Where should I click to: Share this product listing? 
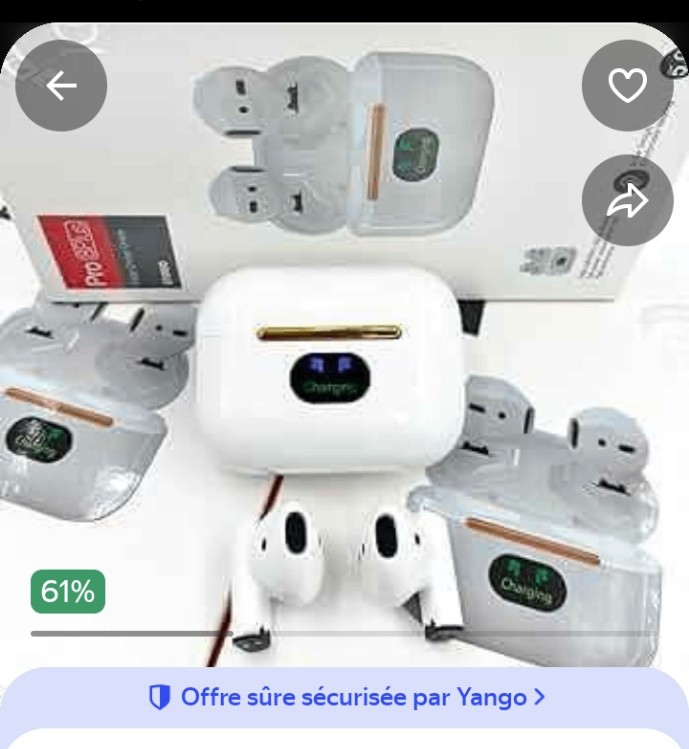coord(627,201)
